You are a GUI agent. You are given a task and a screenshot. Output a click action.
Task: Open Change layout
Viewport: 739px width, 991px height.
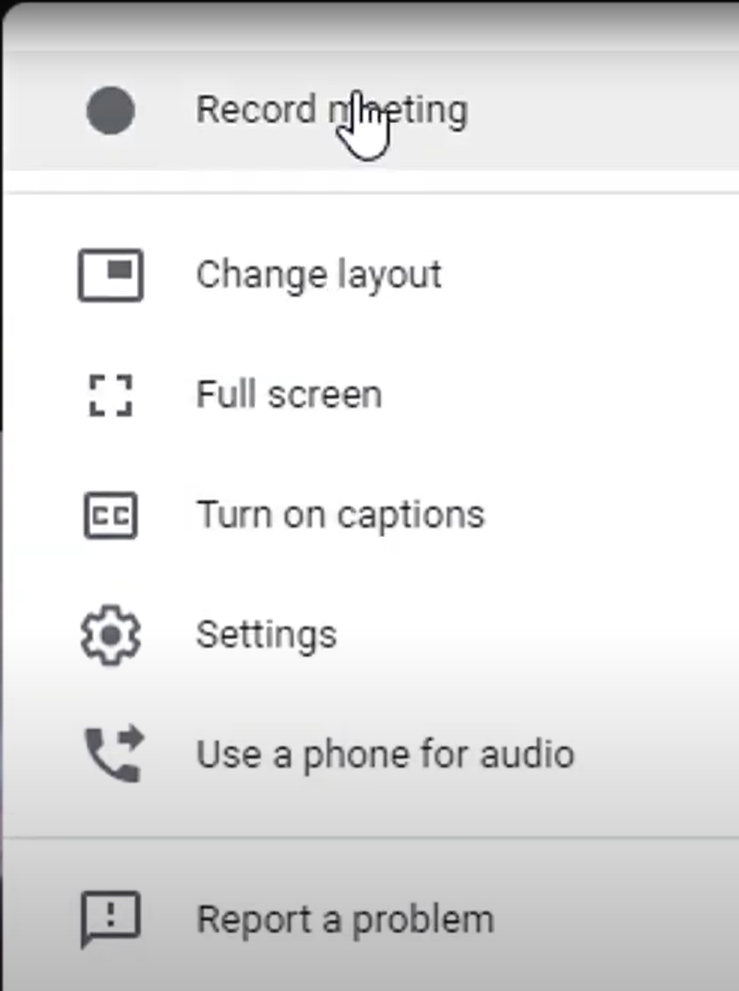[x=318, y=275]
